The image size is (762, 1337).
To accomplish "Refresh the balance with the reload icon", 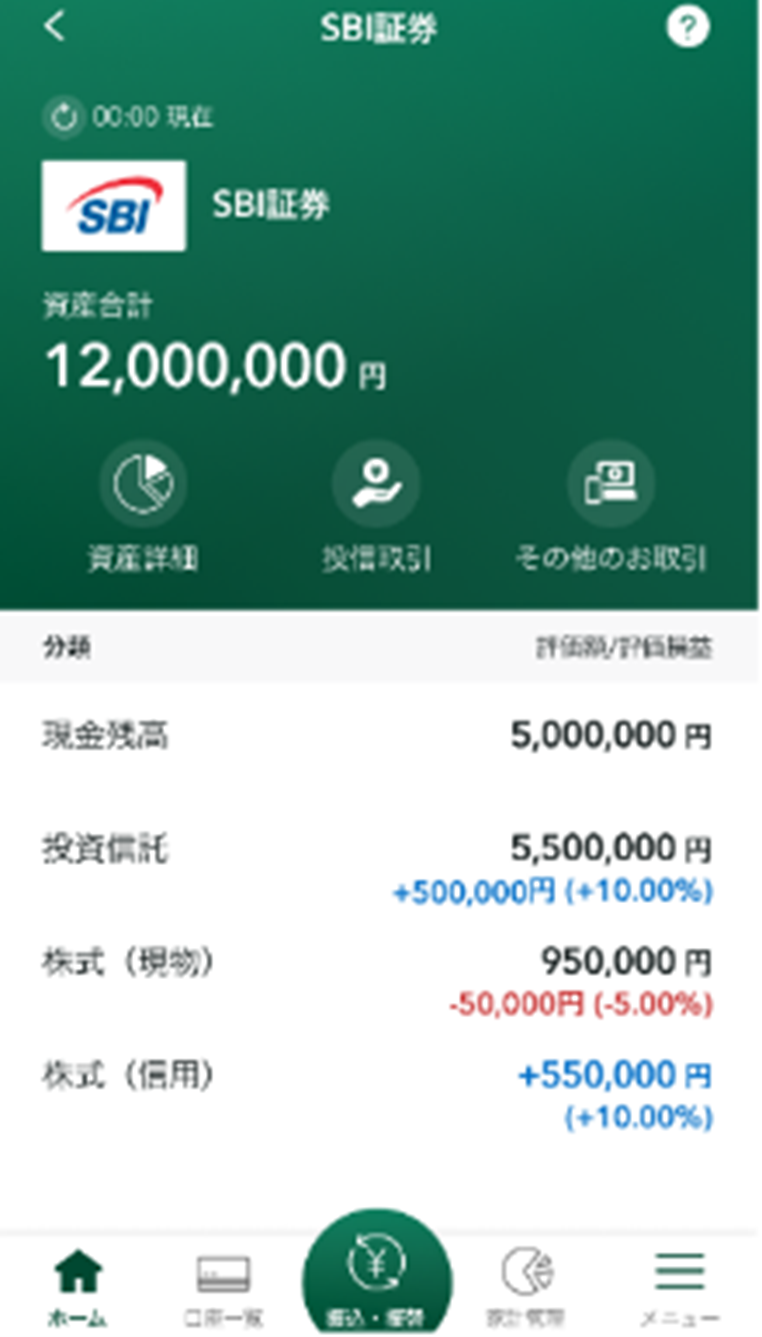I will 64,117.
